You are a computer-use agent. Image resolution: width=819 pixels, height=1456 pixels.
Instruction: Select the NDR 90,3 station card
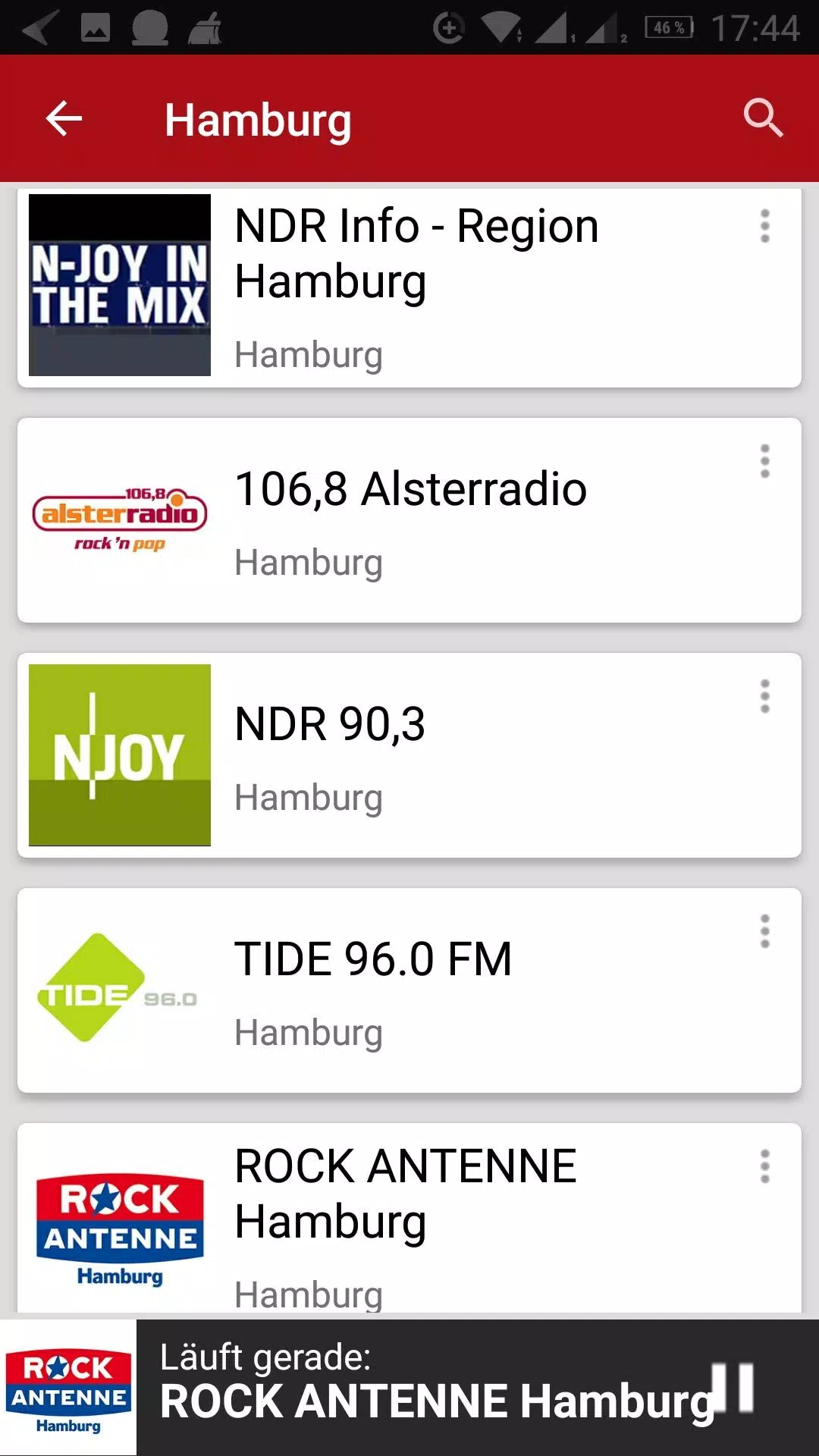[x=409, y=755]
